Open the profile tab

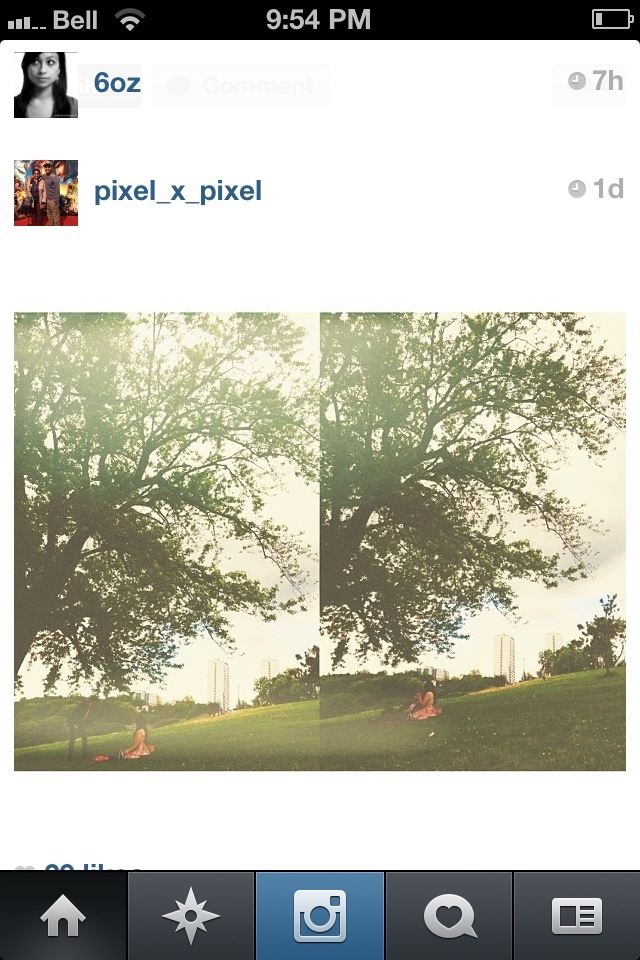click(x=577, y=915)
